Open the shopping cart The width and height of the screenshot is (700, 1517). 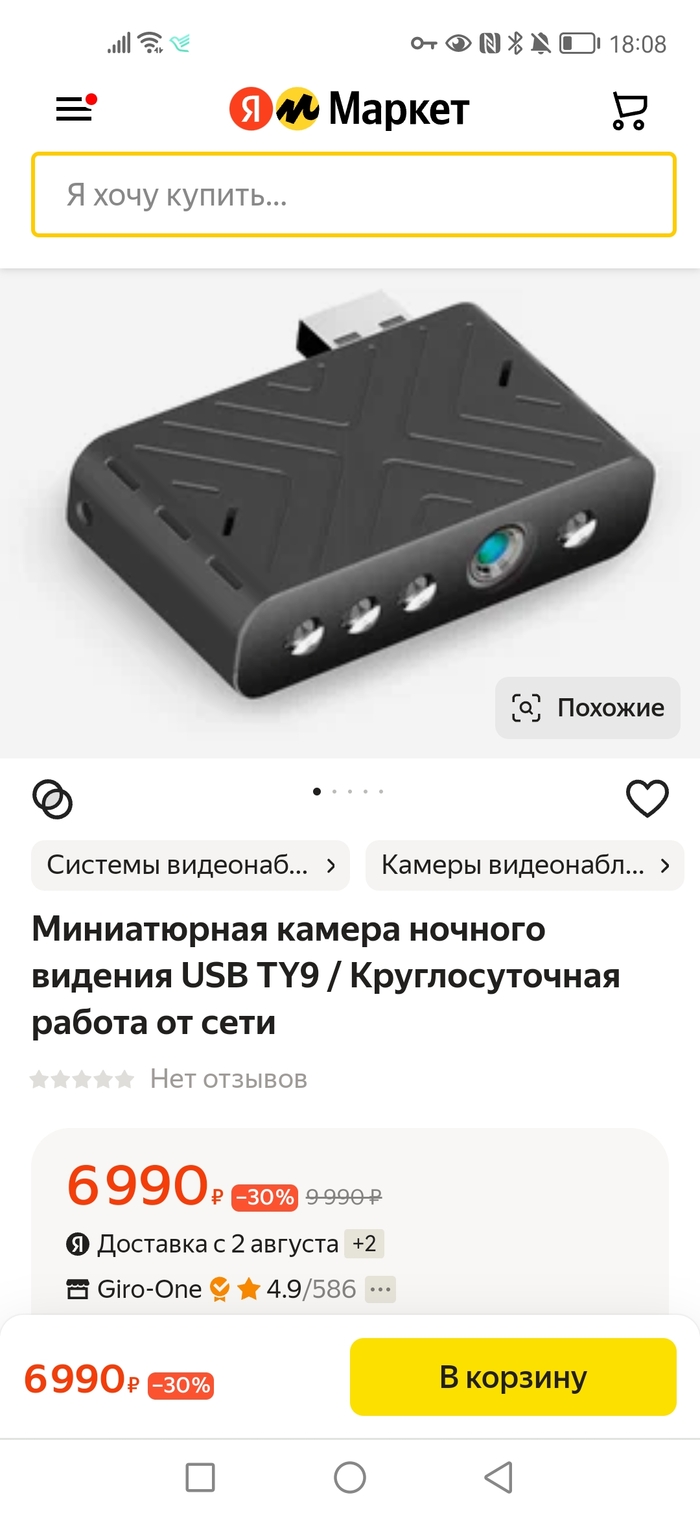click(629, 110)
